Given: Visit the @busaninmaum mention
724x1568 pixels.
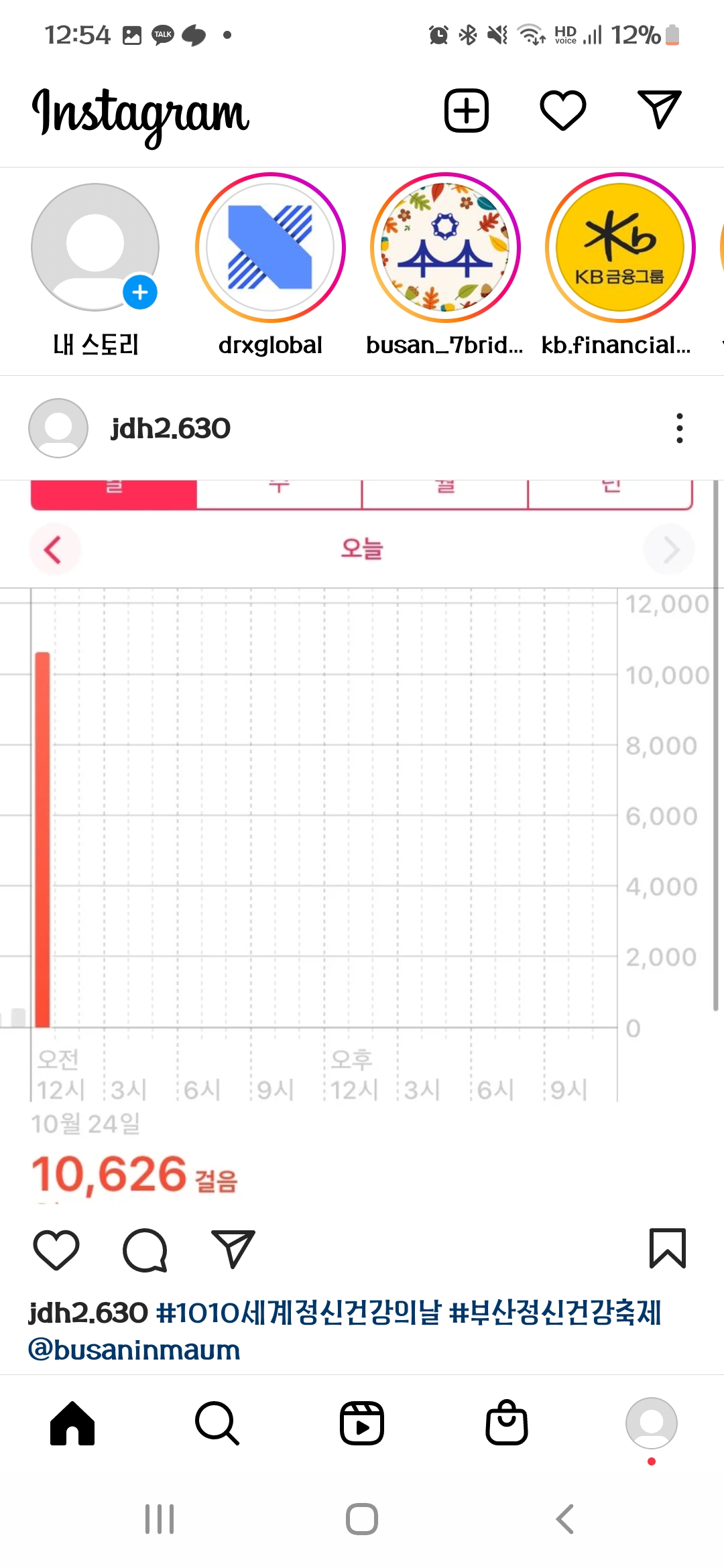Looking at the screenshot, I should [x=134, y=1350].
